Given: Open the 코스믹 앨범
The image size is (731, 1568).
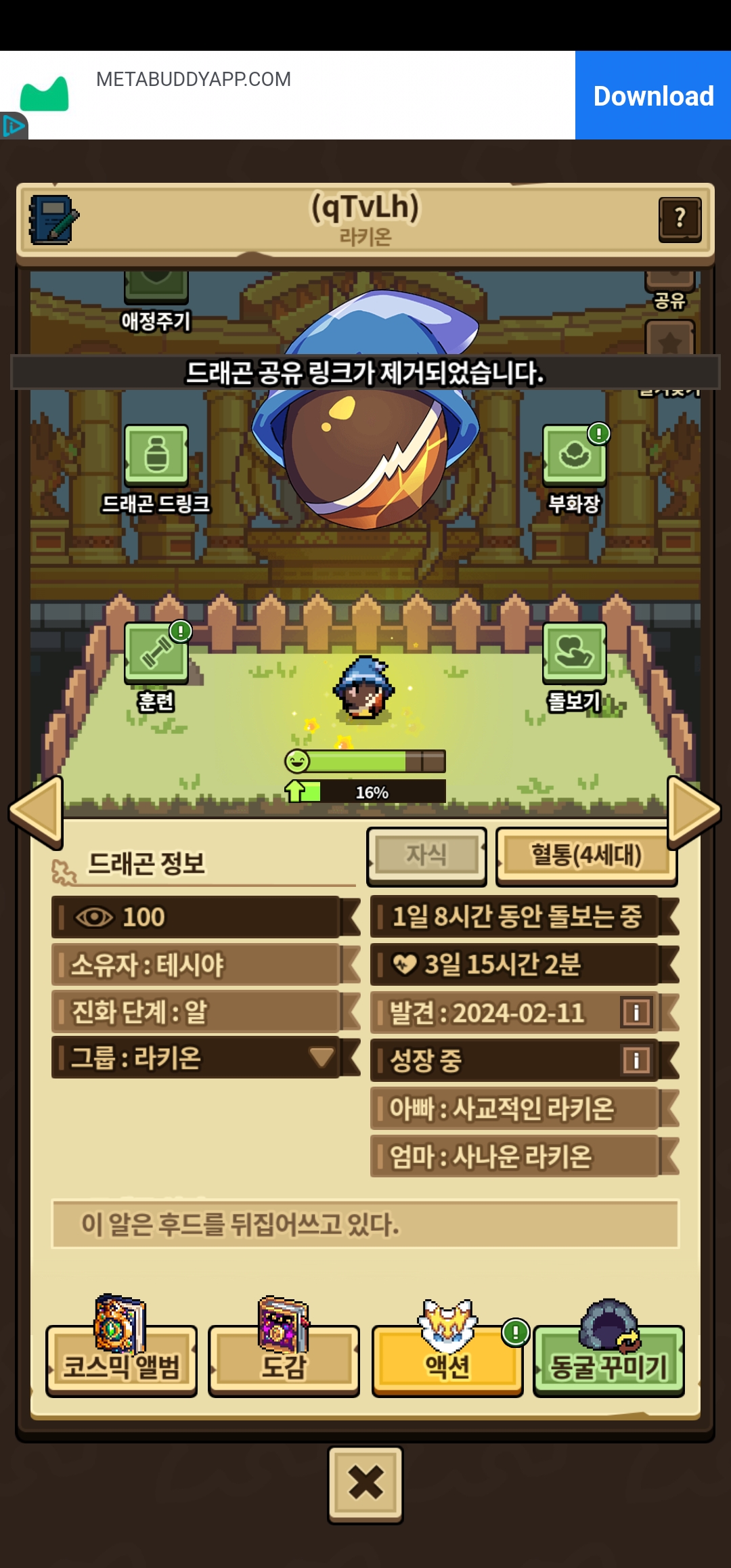Looking at the screenshot, I should (121, 1347).
